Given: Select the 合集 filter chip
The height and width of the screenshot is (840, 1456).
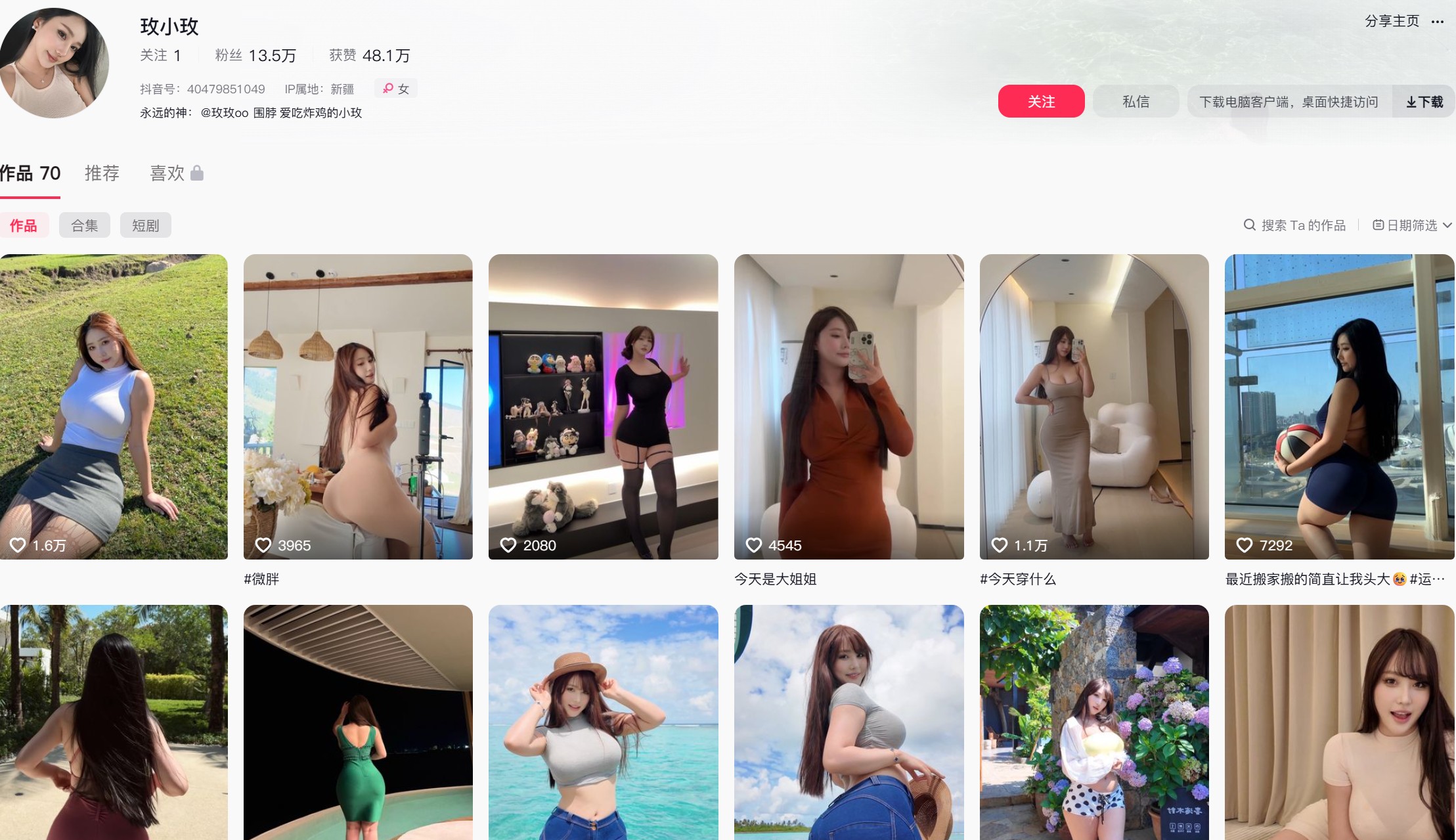Looking at the screenshot, I should 85,225.
